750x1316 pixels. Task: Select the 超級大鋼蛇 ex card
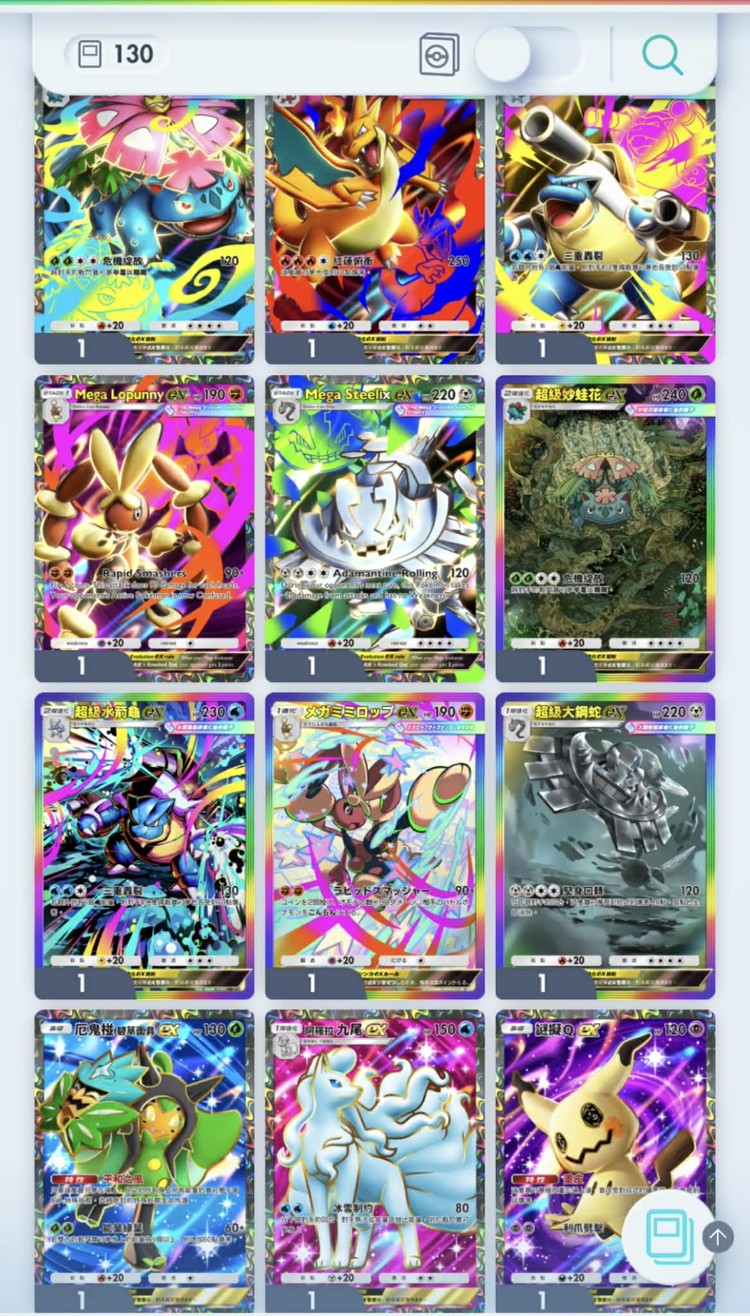(606, 832)
